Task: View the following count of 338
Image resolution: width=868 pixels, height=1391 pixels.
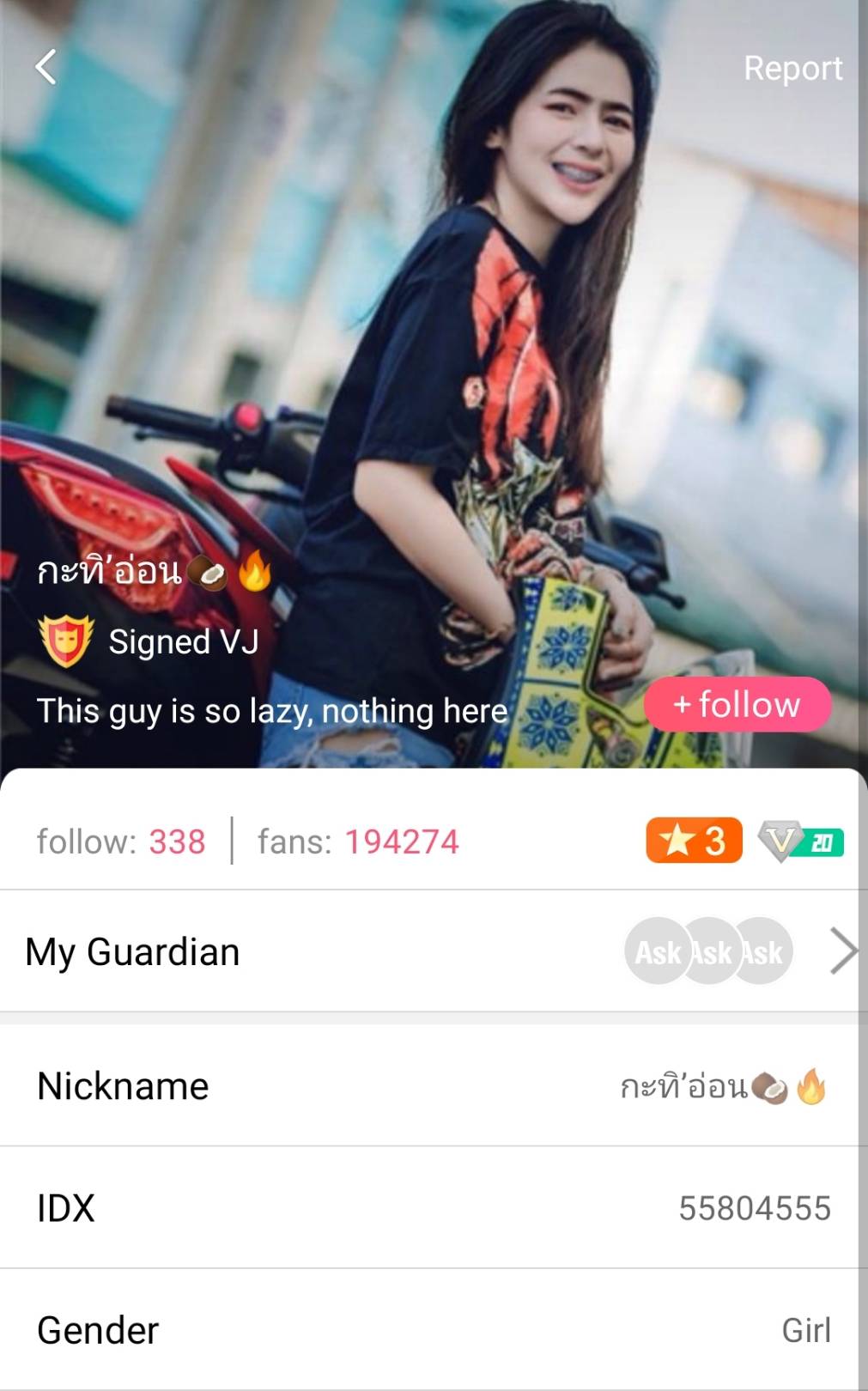Action: click(x=121, y=841)
